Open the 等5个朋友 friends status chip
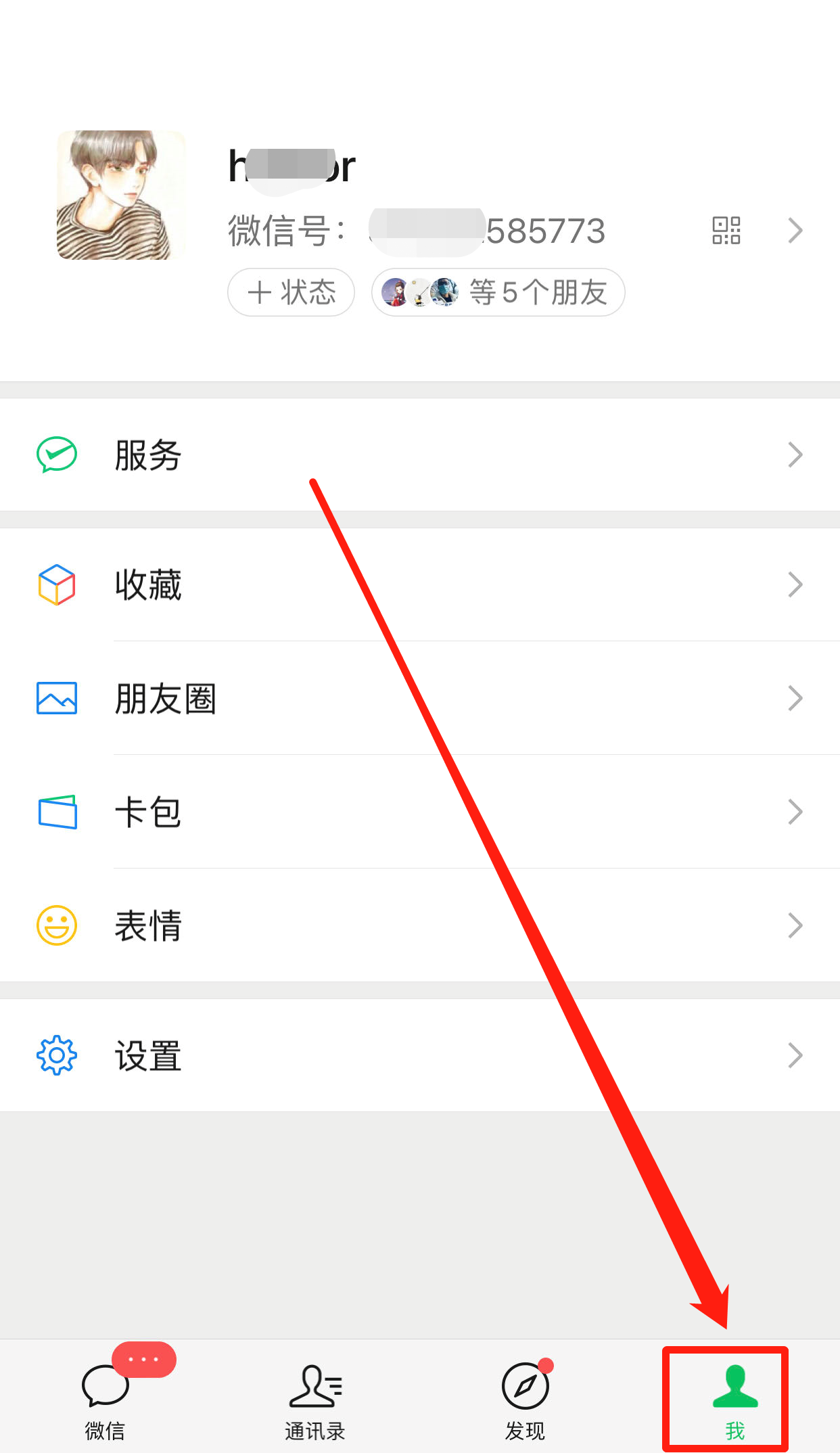The image size is (840, 1453). point(498,292)
